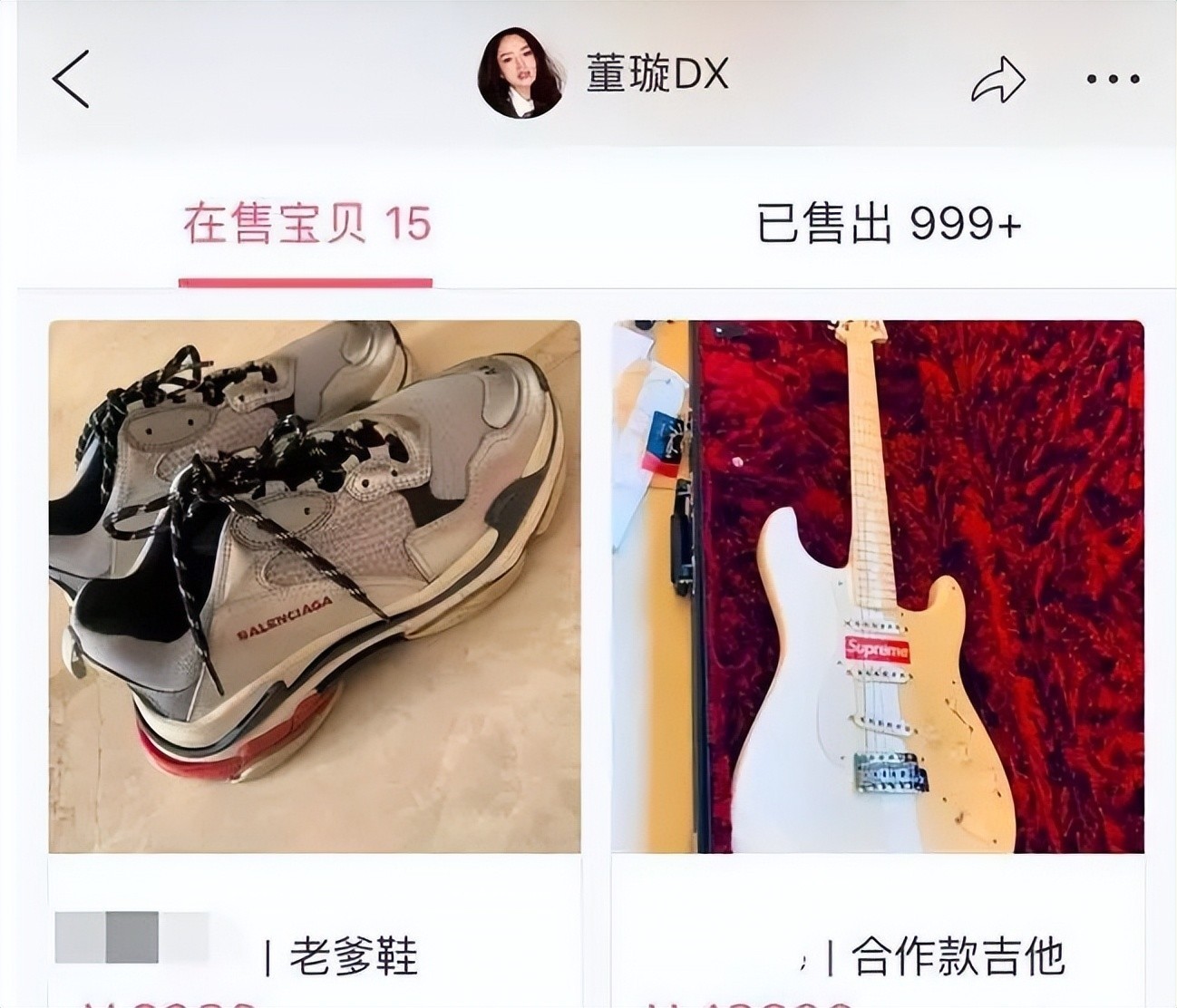Go back using the top arrow
1177x1008 pixels.
[x=71, y=79]
